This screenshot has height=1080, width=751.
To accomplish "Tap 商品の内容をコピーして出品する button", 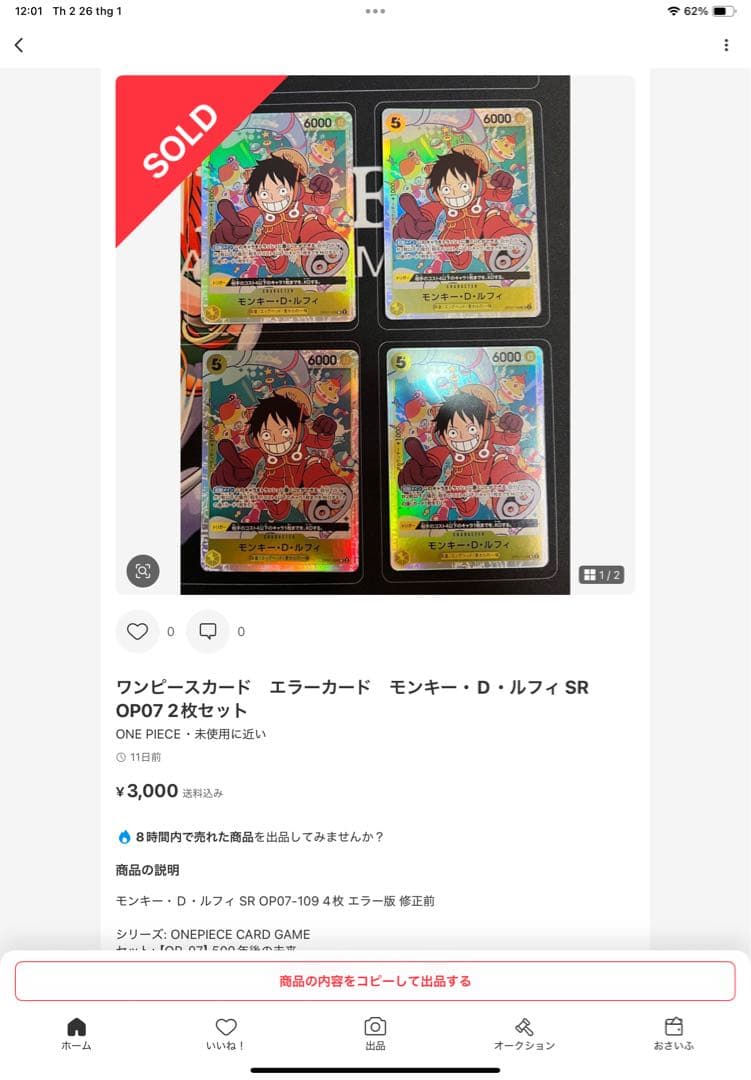I will coord(375,981).
